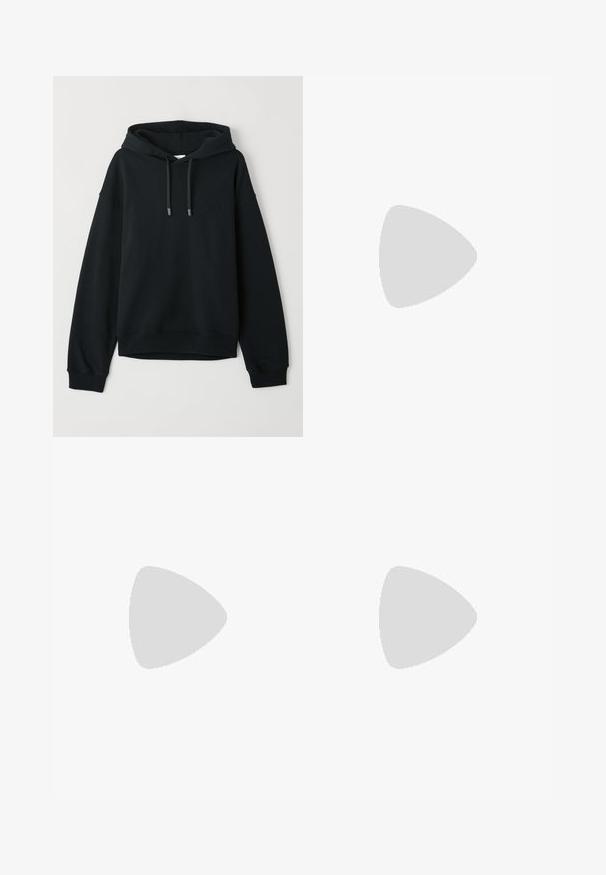Open the black hoodie product image
The image size is (606, 875).
click(x=178, y=256)
